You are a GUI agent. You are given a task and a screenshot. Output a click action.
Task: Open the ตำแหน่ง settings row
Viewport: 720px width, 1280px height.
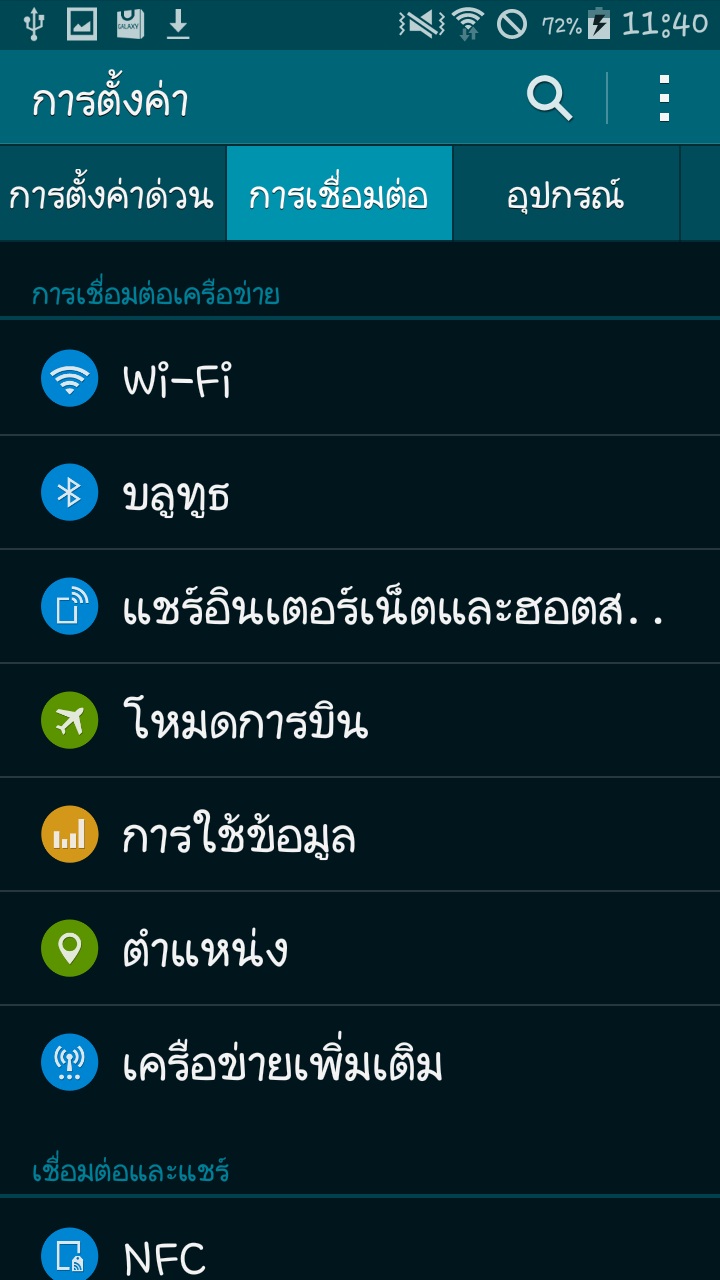tap(360, 949)
